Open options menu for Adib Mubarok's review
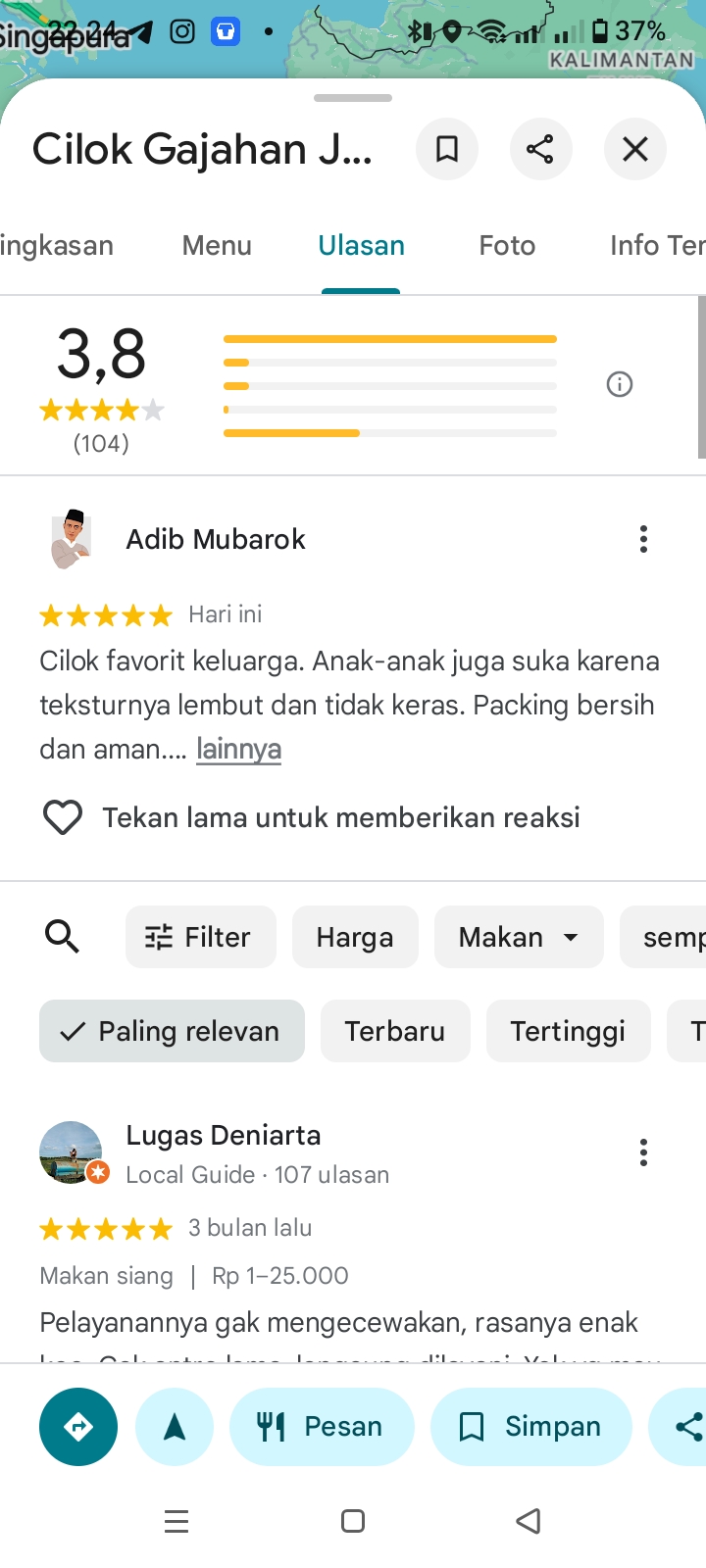The height and width of the screenshot is (1568, 706). [643, 539]
